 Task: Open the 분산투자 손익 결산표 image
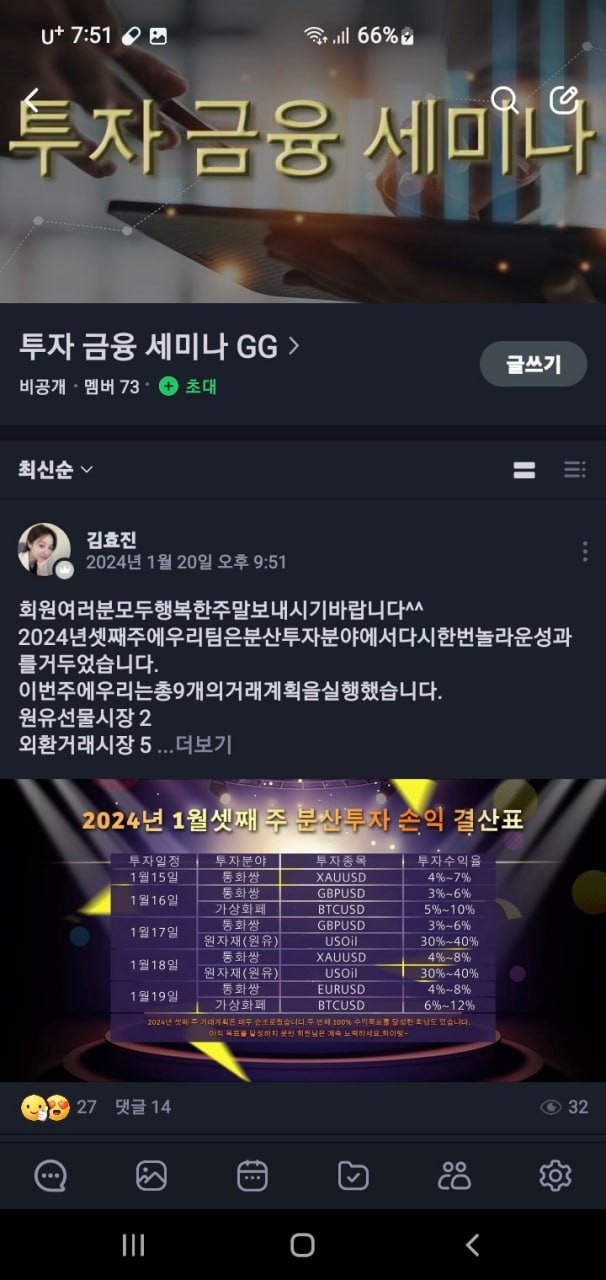coord(303,930)
